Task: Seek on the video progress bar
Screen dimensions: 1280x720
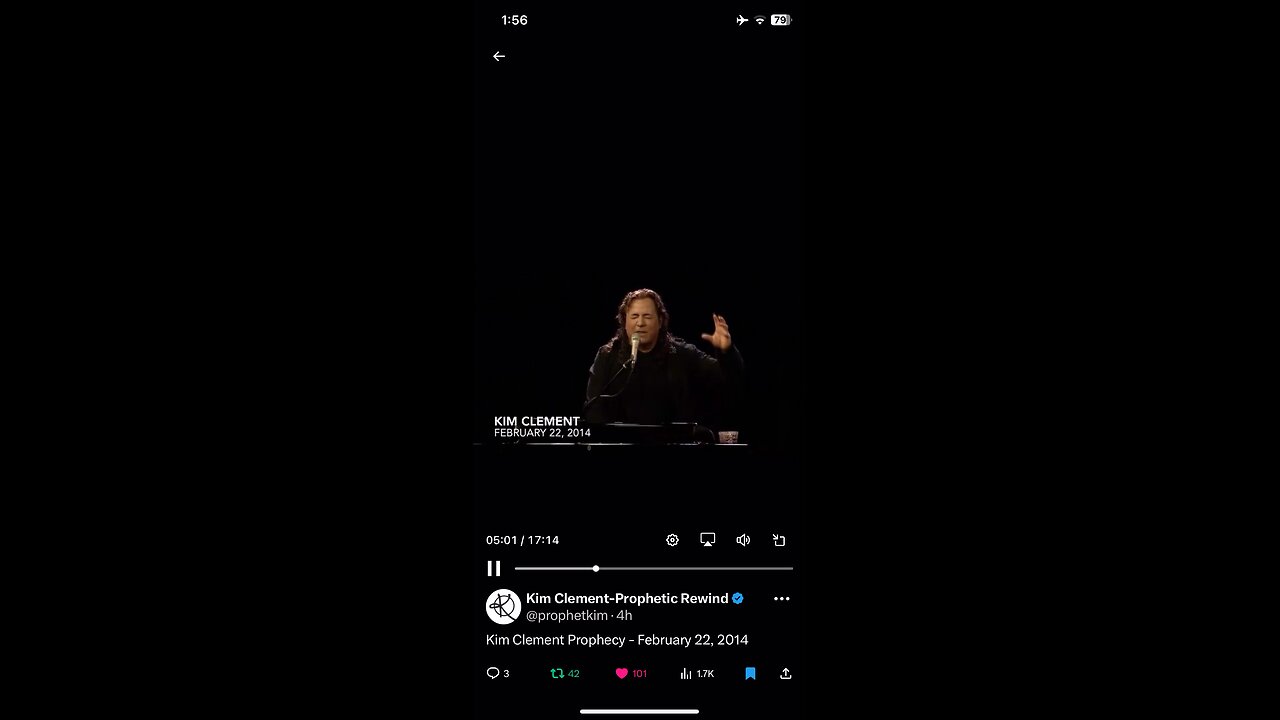Action: [653, 568]
